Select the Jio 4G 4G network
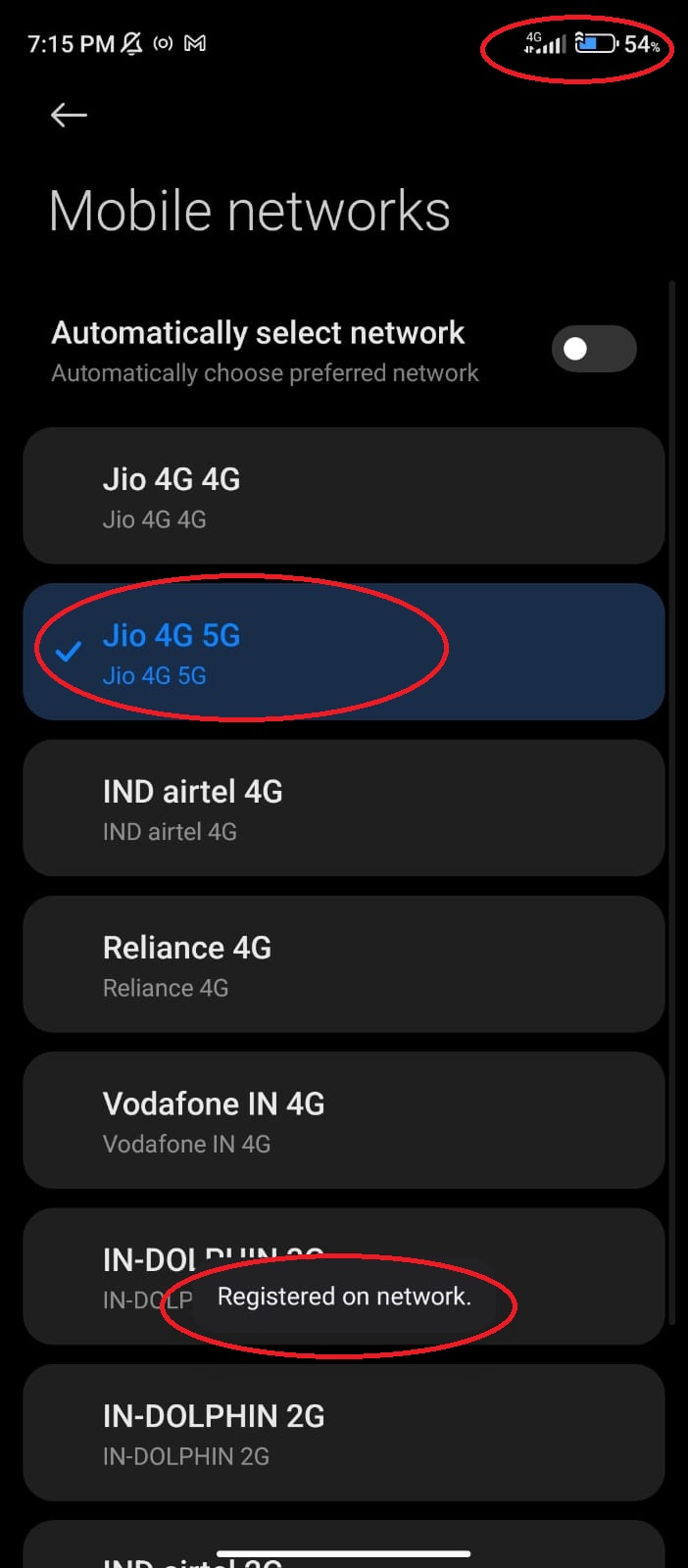 343,496
